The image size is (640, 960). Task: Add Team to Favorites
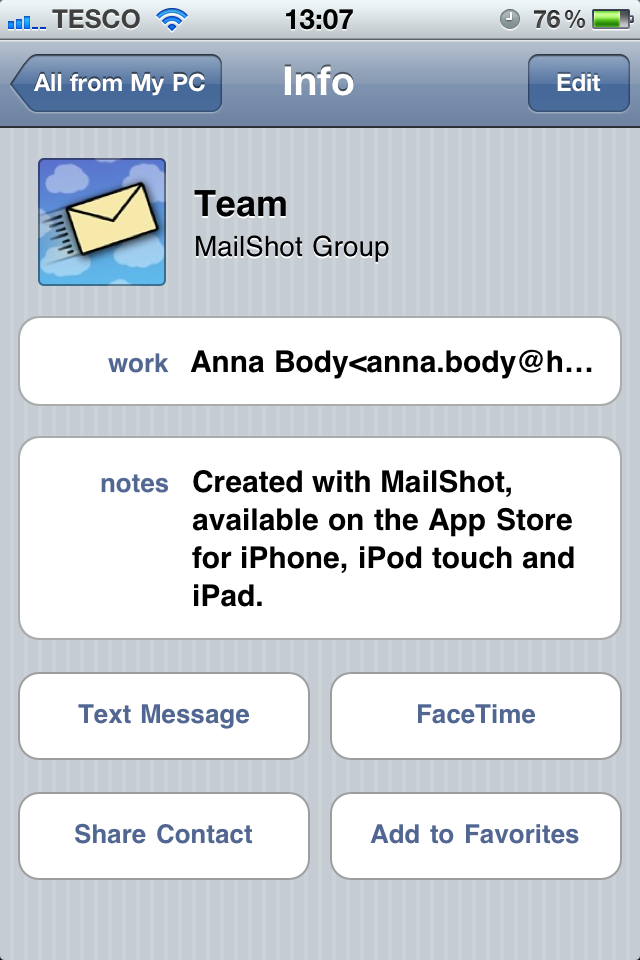476,835
